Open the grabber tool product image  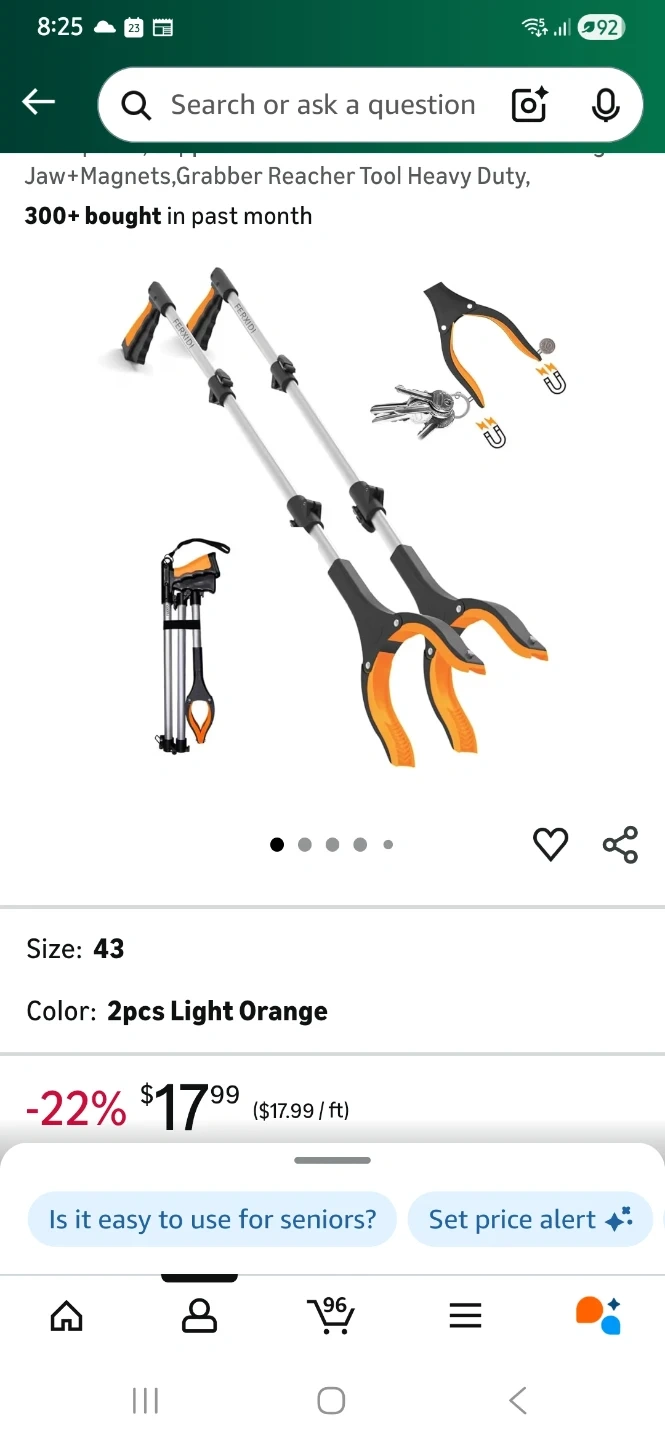point(332,515)
